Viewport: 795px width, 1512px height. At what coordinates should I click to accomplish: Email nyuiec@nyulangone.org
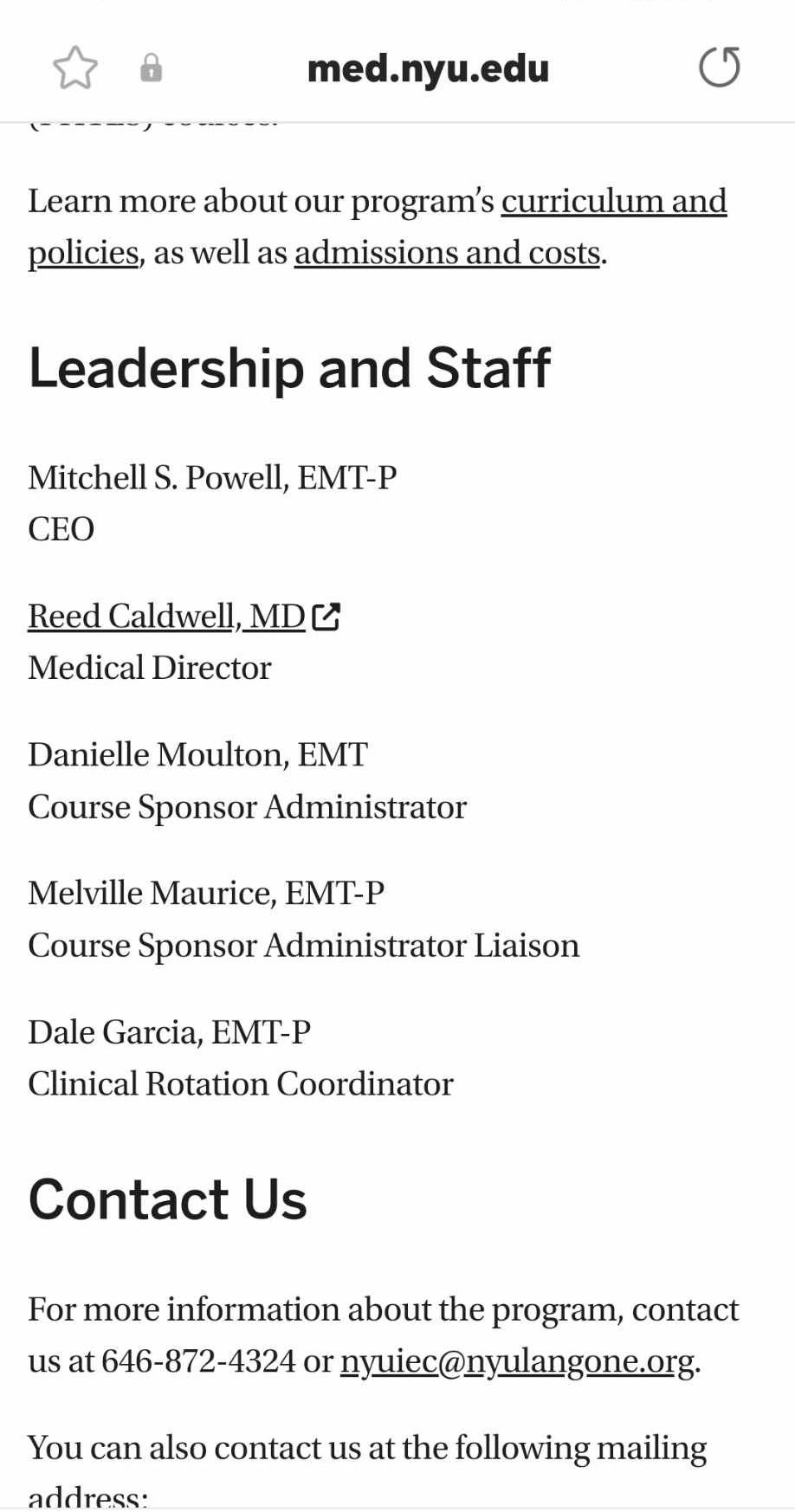point(518,1361)
